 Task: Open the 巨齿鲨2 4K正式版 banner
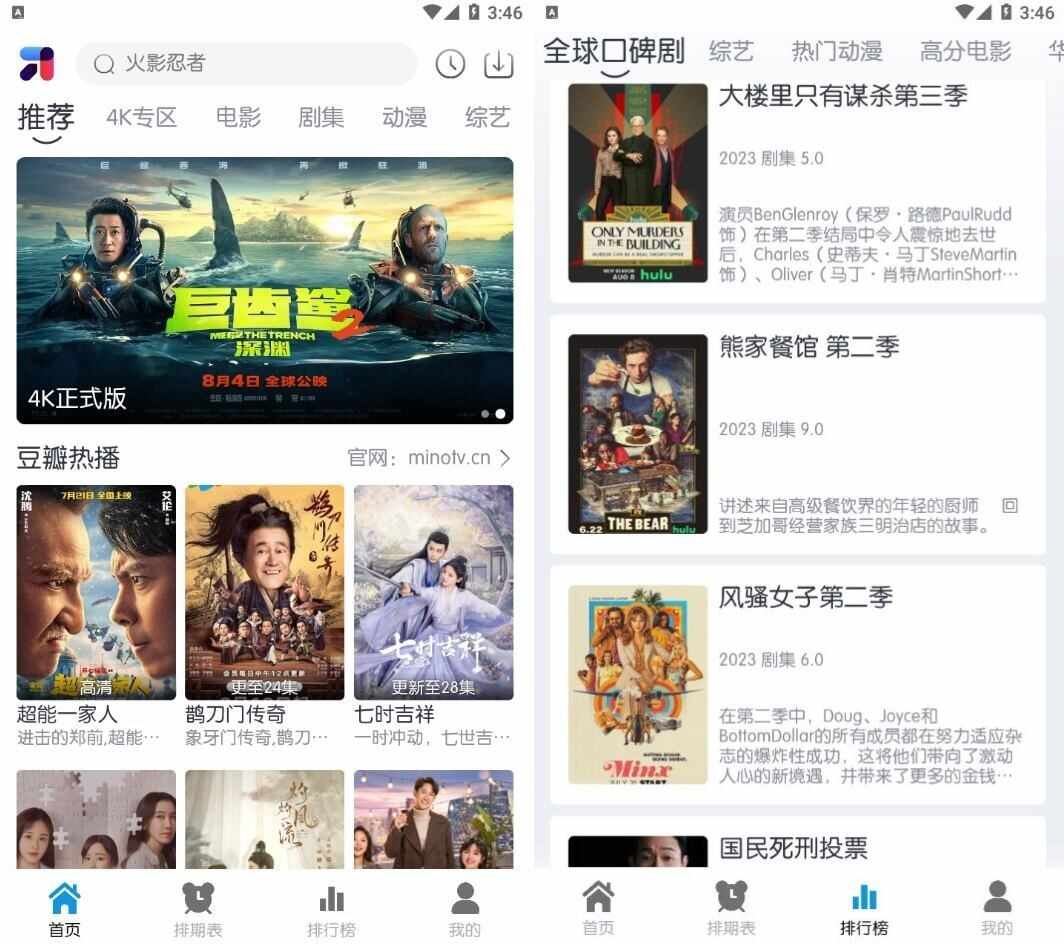(265, 290)
